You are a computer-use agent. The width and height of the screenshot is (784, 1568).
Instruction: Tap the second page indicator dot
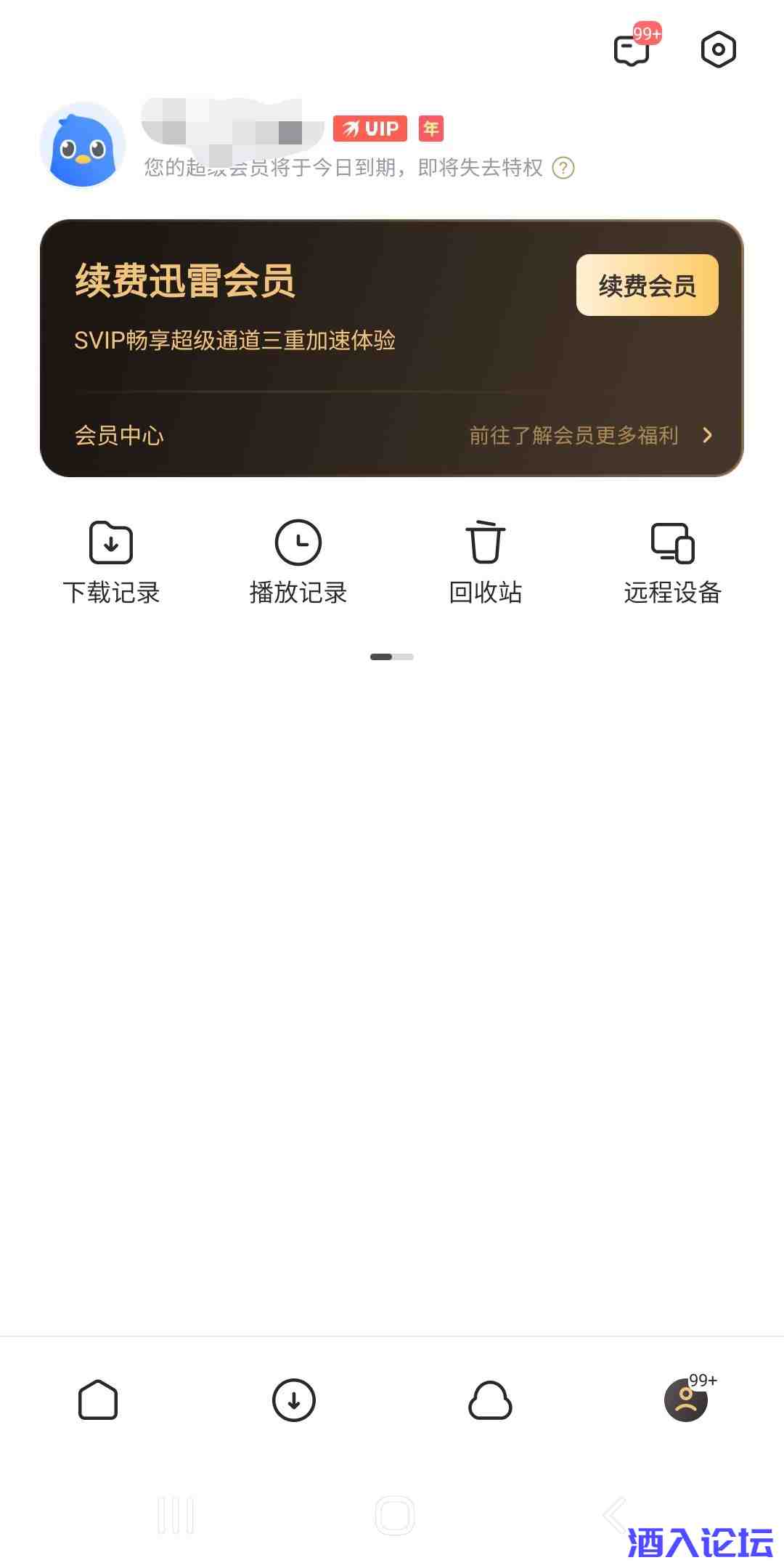[x=404, y=656]
